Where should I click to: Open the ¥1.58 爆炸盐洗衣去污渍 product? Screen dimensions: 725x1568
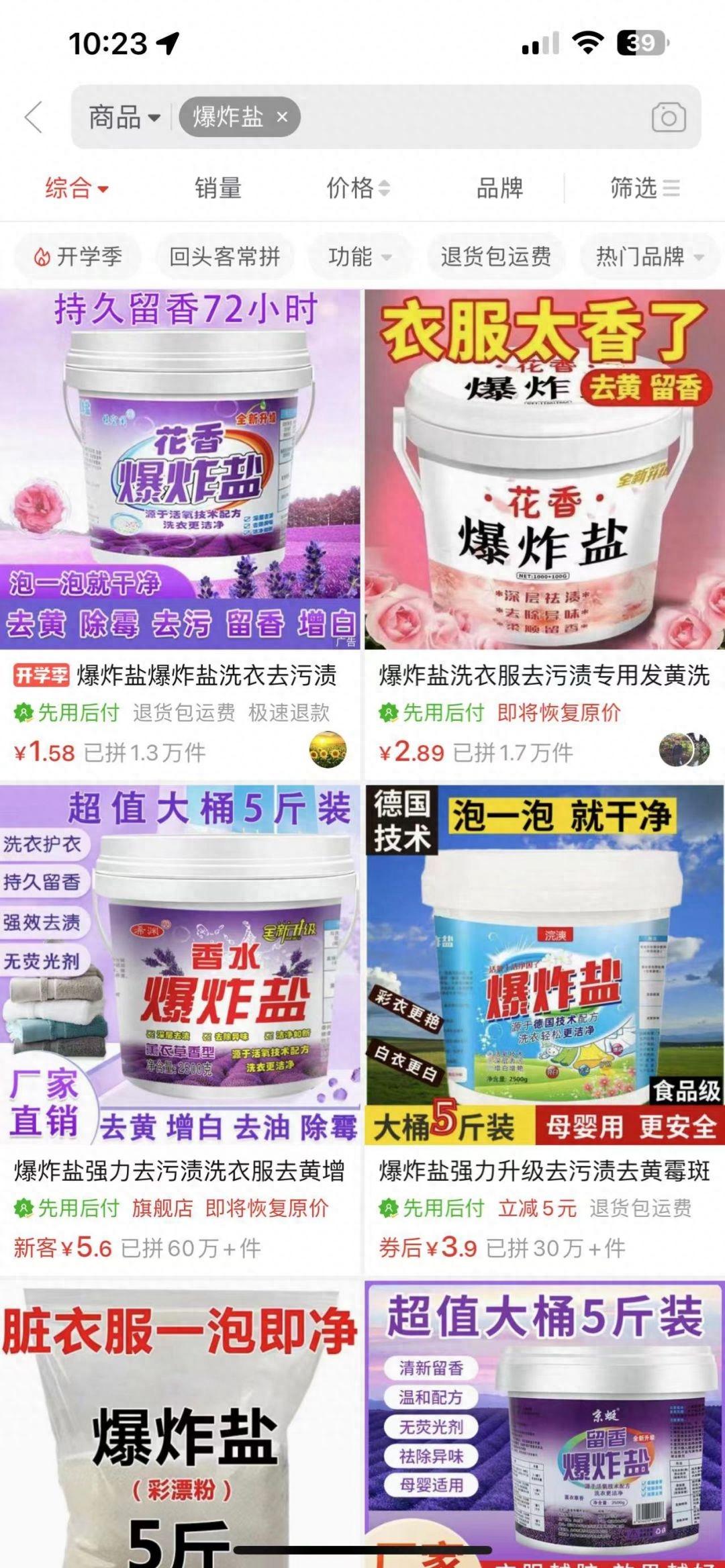[180, 534]
